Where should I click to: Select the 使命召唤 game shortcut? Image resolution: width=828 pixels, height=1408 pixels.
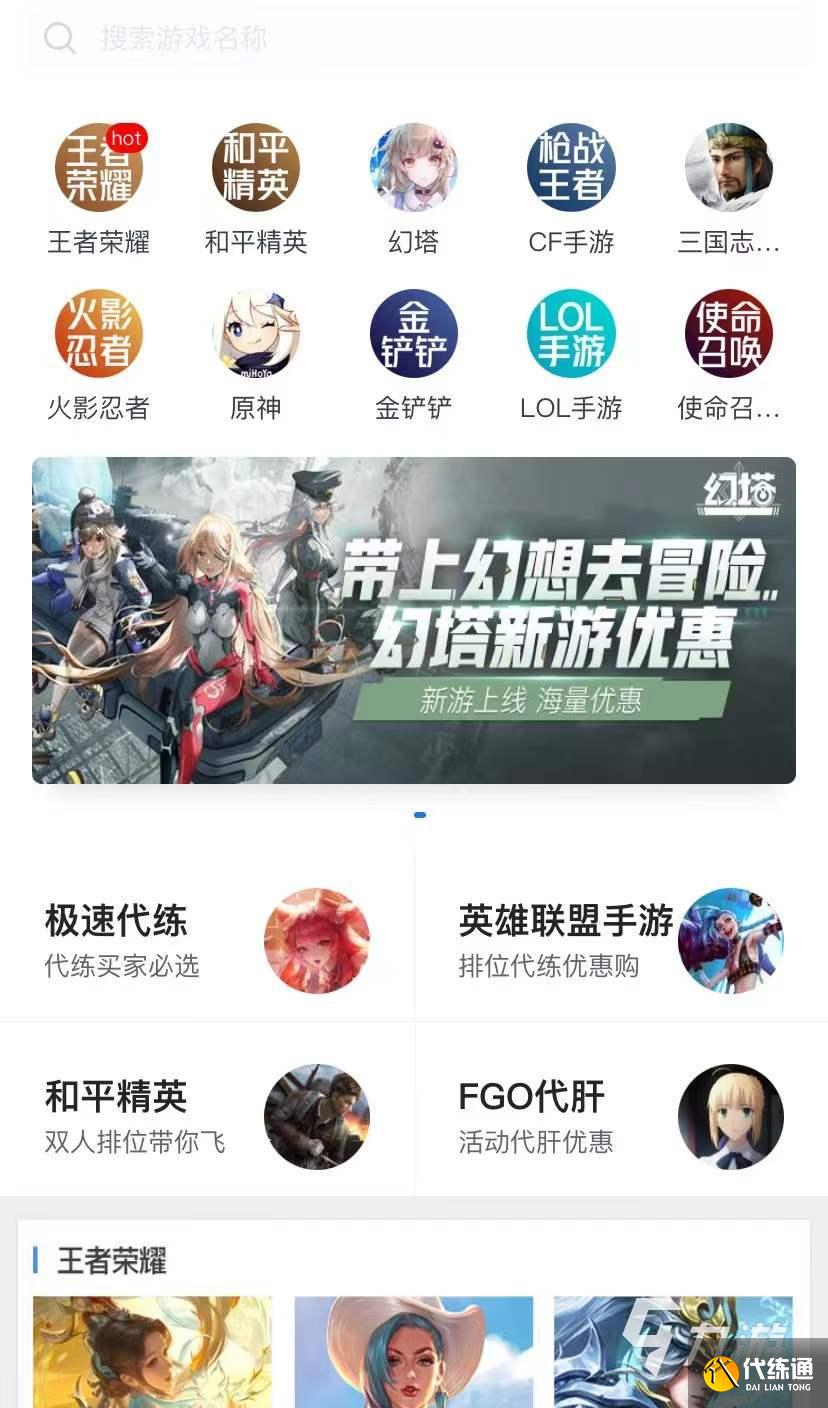(729, 334)
